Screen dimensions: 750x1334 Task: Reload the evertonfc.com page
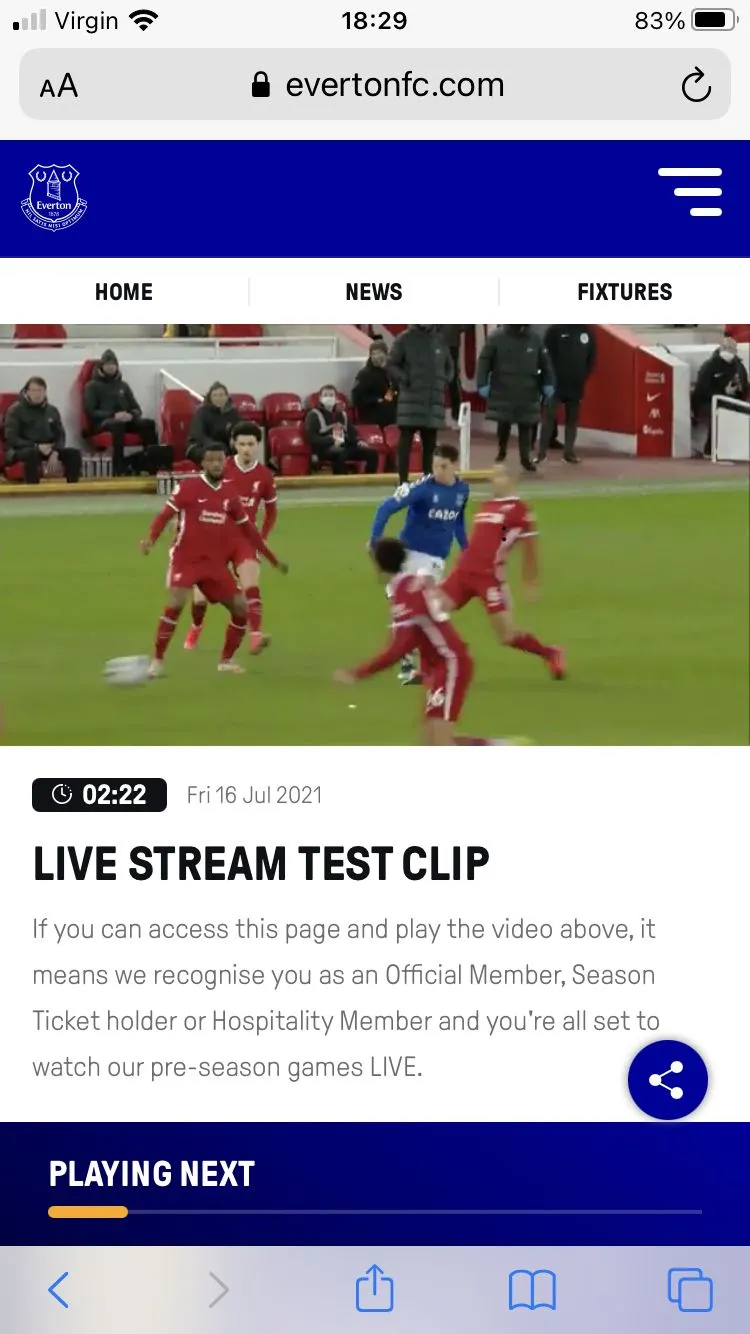click(696, 86)
